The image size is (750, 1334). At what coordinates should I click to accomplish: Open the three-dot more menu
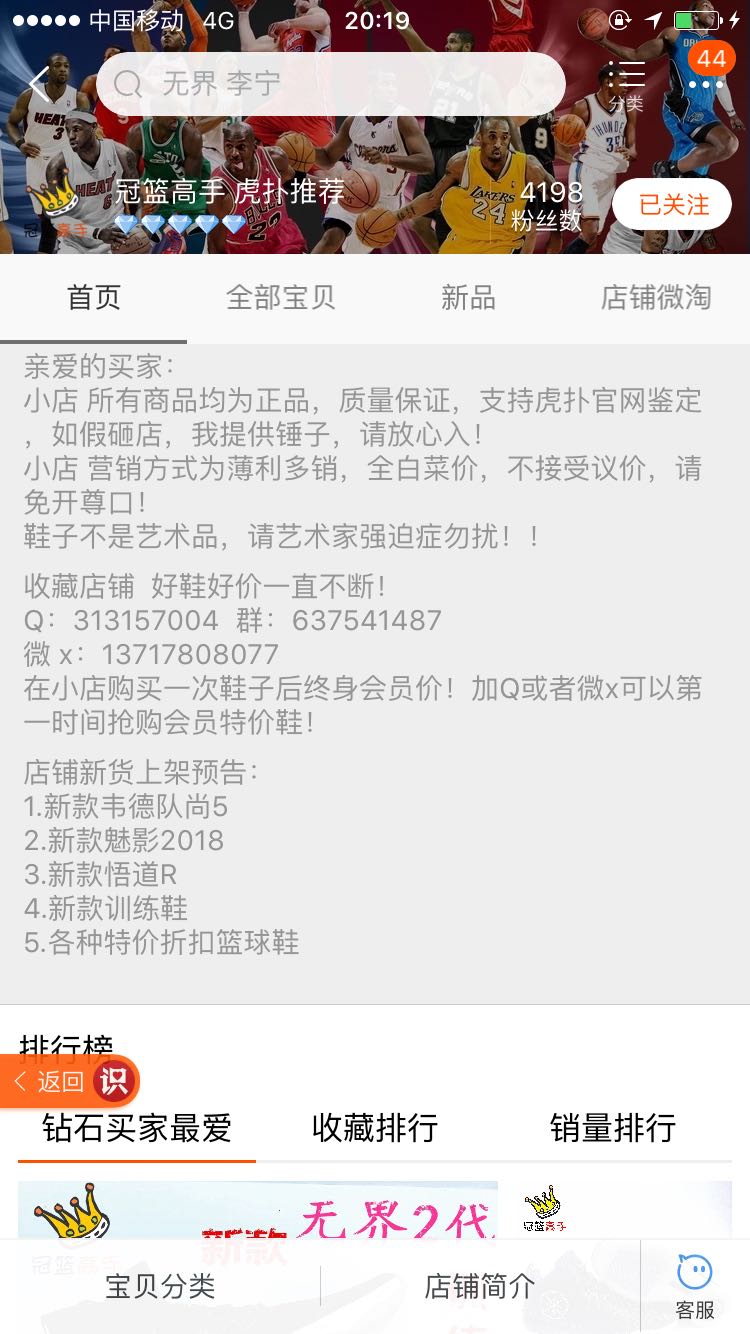pyautogui.click(x=705, y=86)
